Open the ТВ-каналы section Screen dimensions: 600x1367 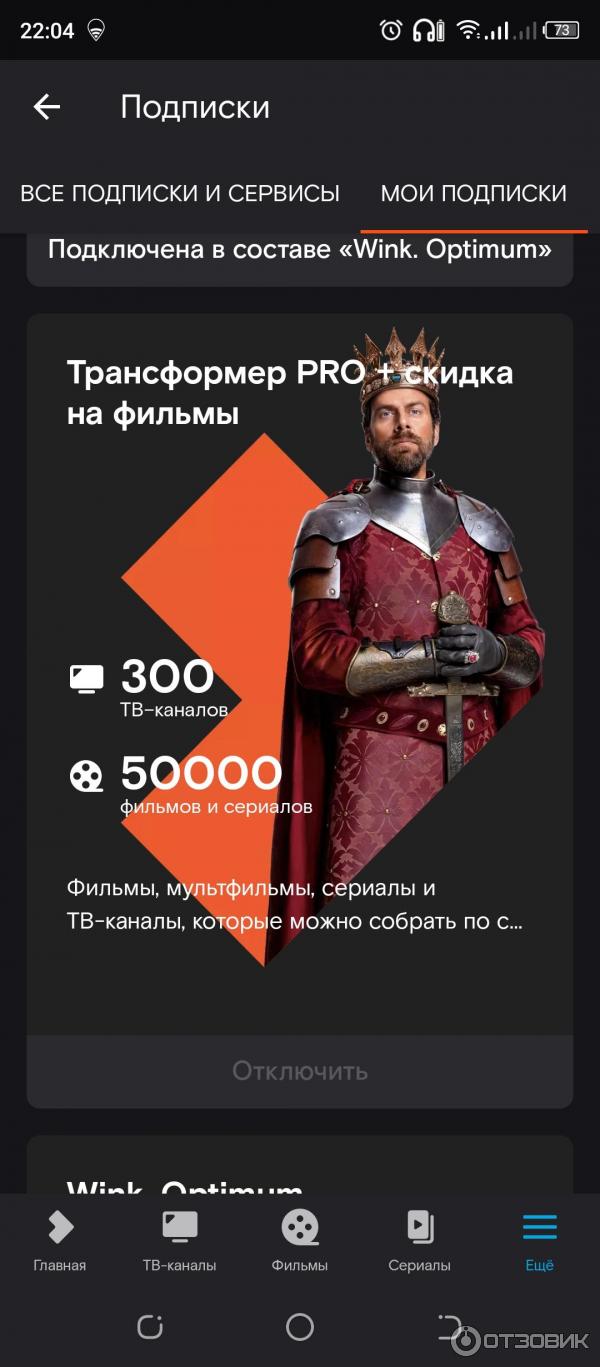click(180, 1240)
